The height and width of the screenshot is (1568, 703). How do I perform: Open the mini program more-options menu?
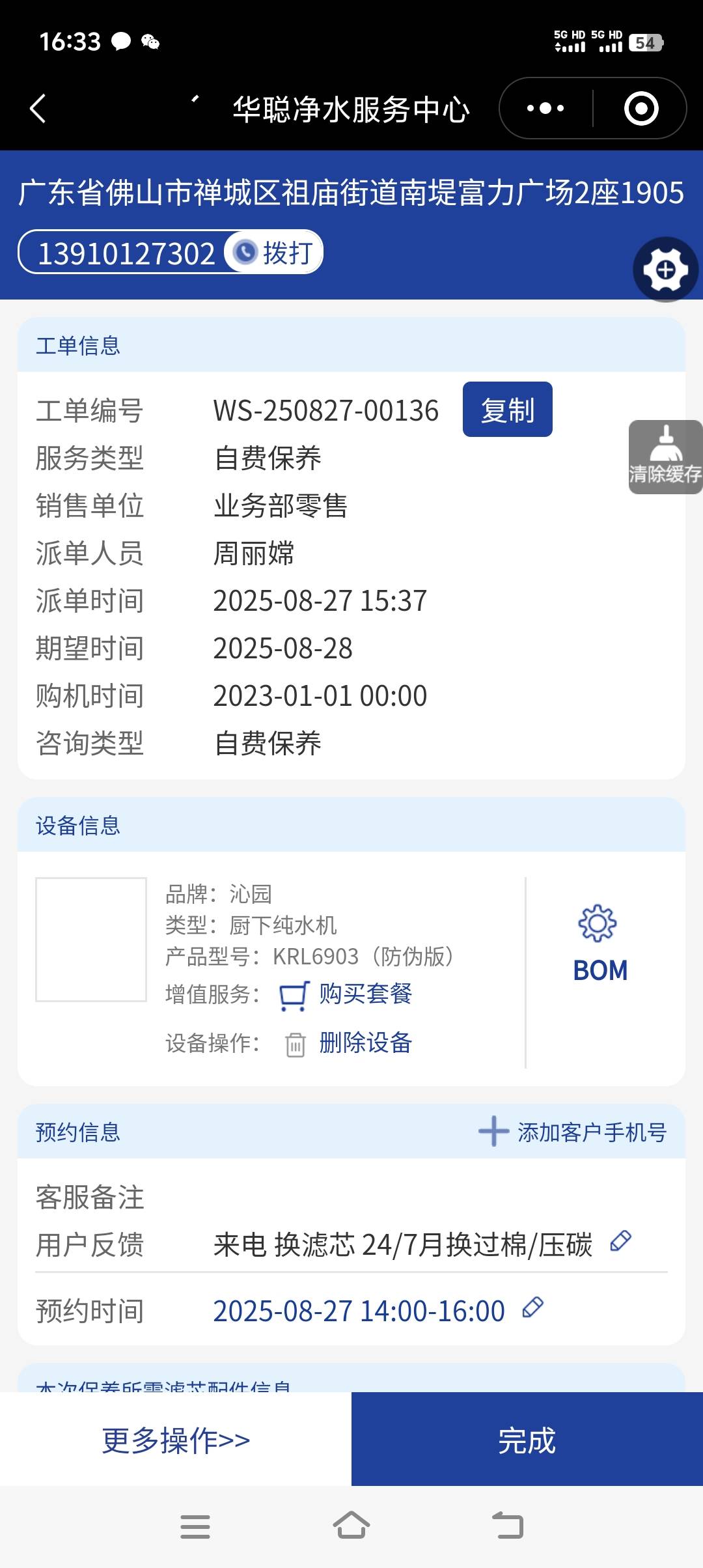(545, 108)
